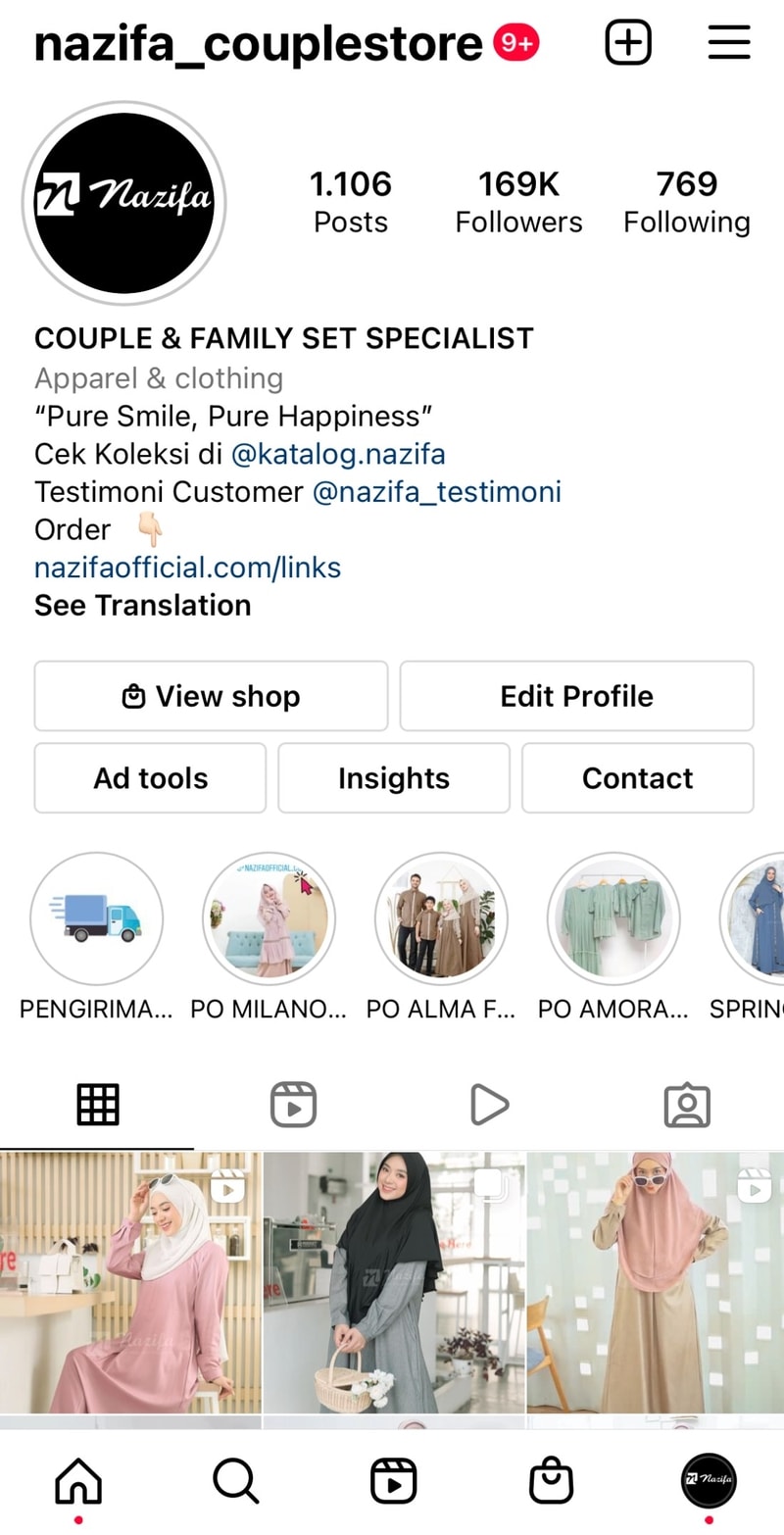Viewport: 784px width, 1535px height.
Task: Open the PENGIRIMA... story highlight
Action: tap(96, 918)
